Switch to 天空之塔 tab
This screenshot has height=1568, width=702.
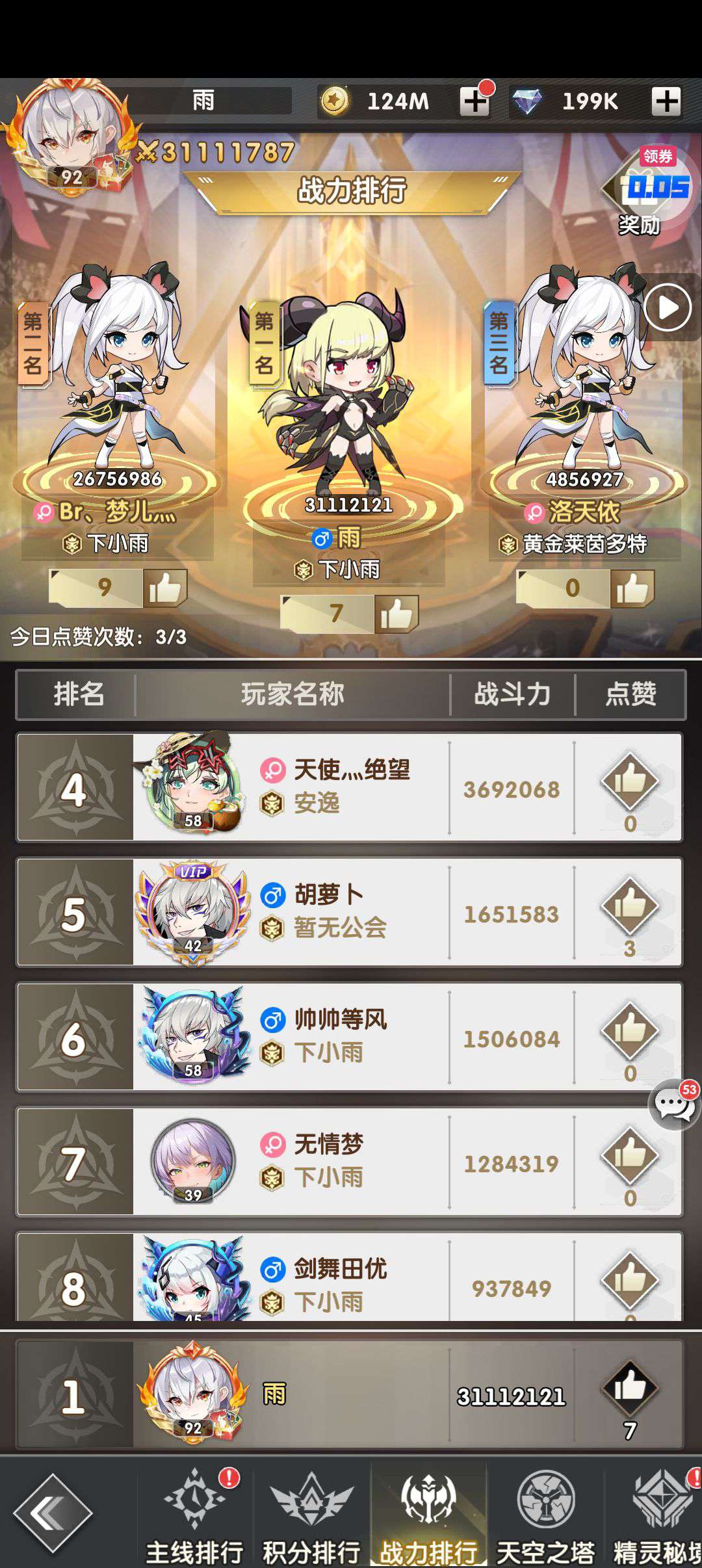[x=545, y=1515]
